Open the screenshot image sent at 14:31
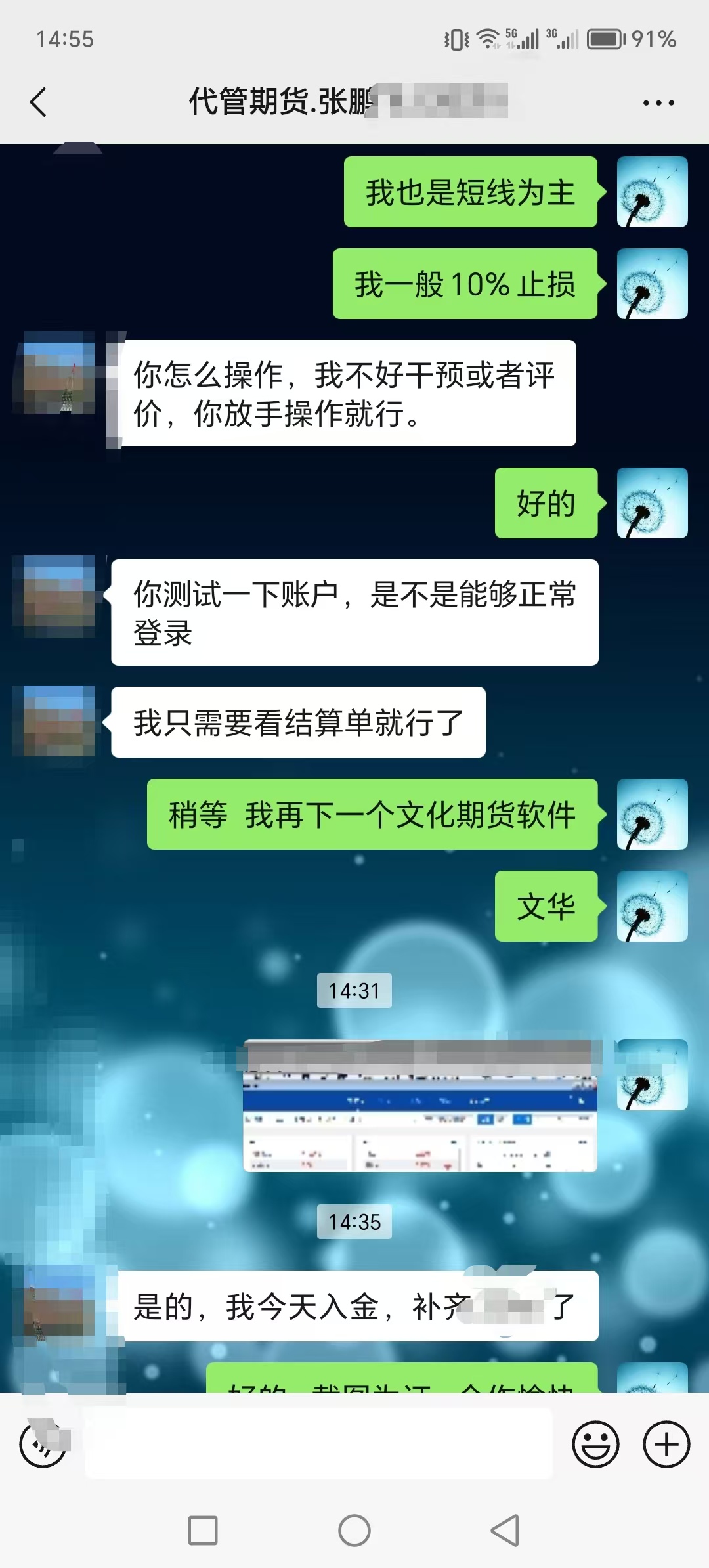The height and width of the screenshot is (1568, 709). click(x=420, y=1106)
